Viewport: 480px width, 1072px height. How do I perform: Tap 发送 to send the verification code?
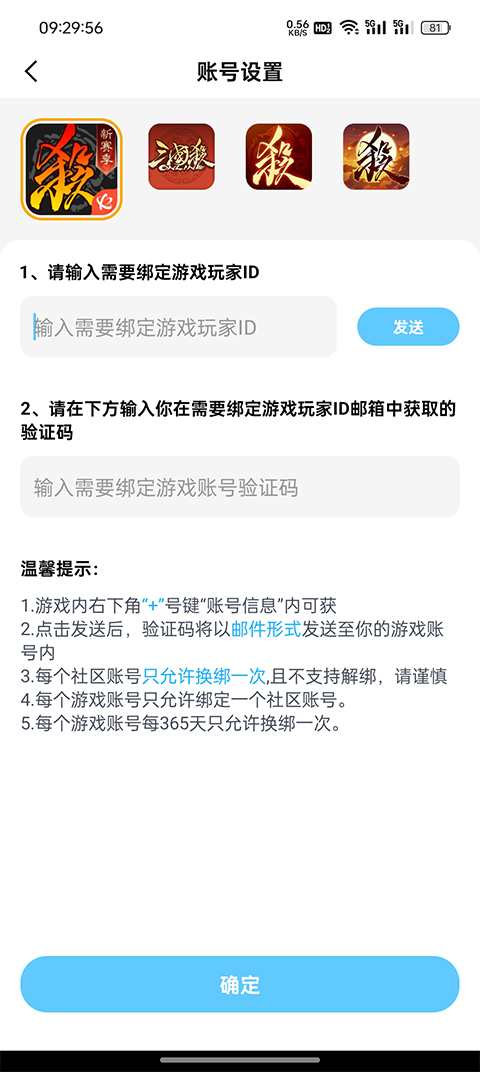408,327
